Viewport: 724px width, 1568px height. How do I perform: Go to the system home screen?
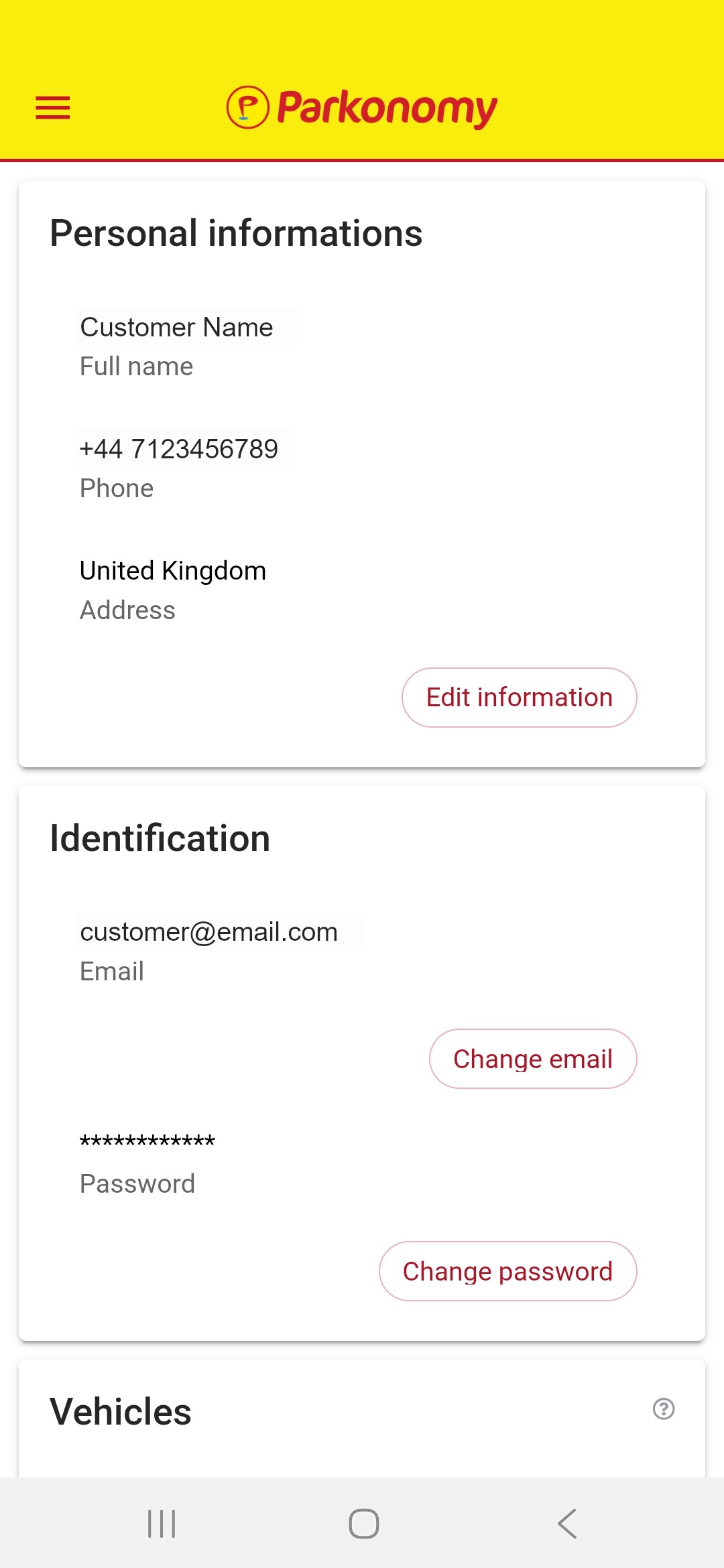pyautogui.click(x=363, y=1524)
